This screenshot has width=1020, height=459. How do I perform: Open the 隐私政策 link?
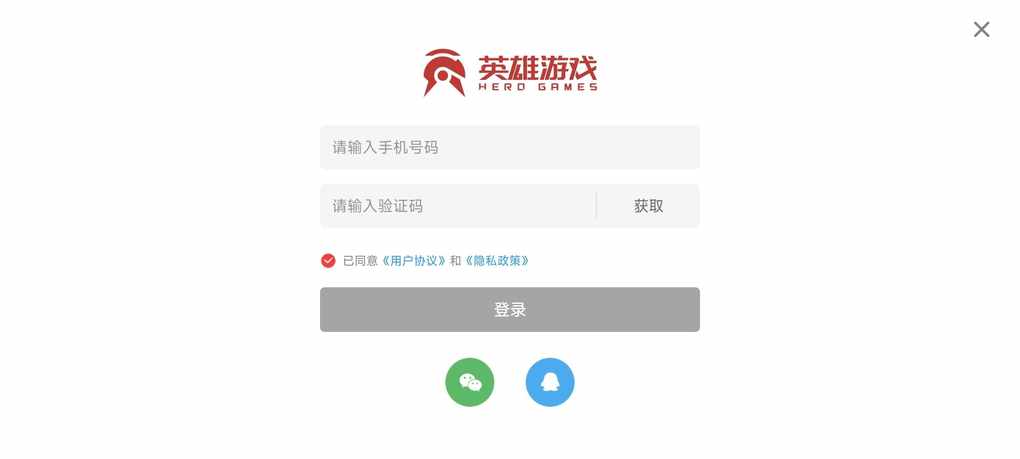coord(497,261)
